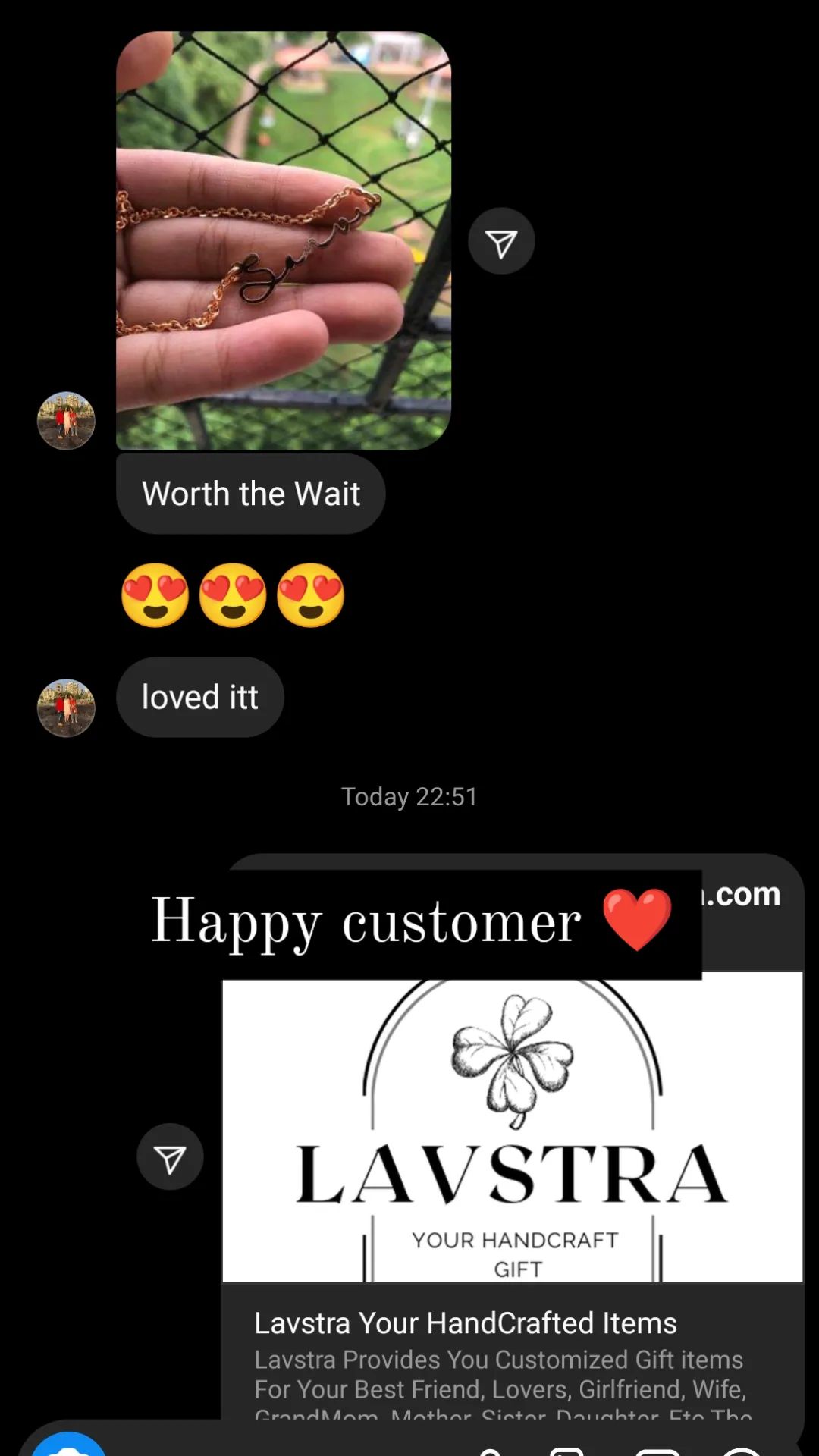Open the bracelet photo message
The width and height of the screenshot is (819, 1456).
tap(284, 240)
